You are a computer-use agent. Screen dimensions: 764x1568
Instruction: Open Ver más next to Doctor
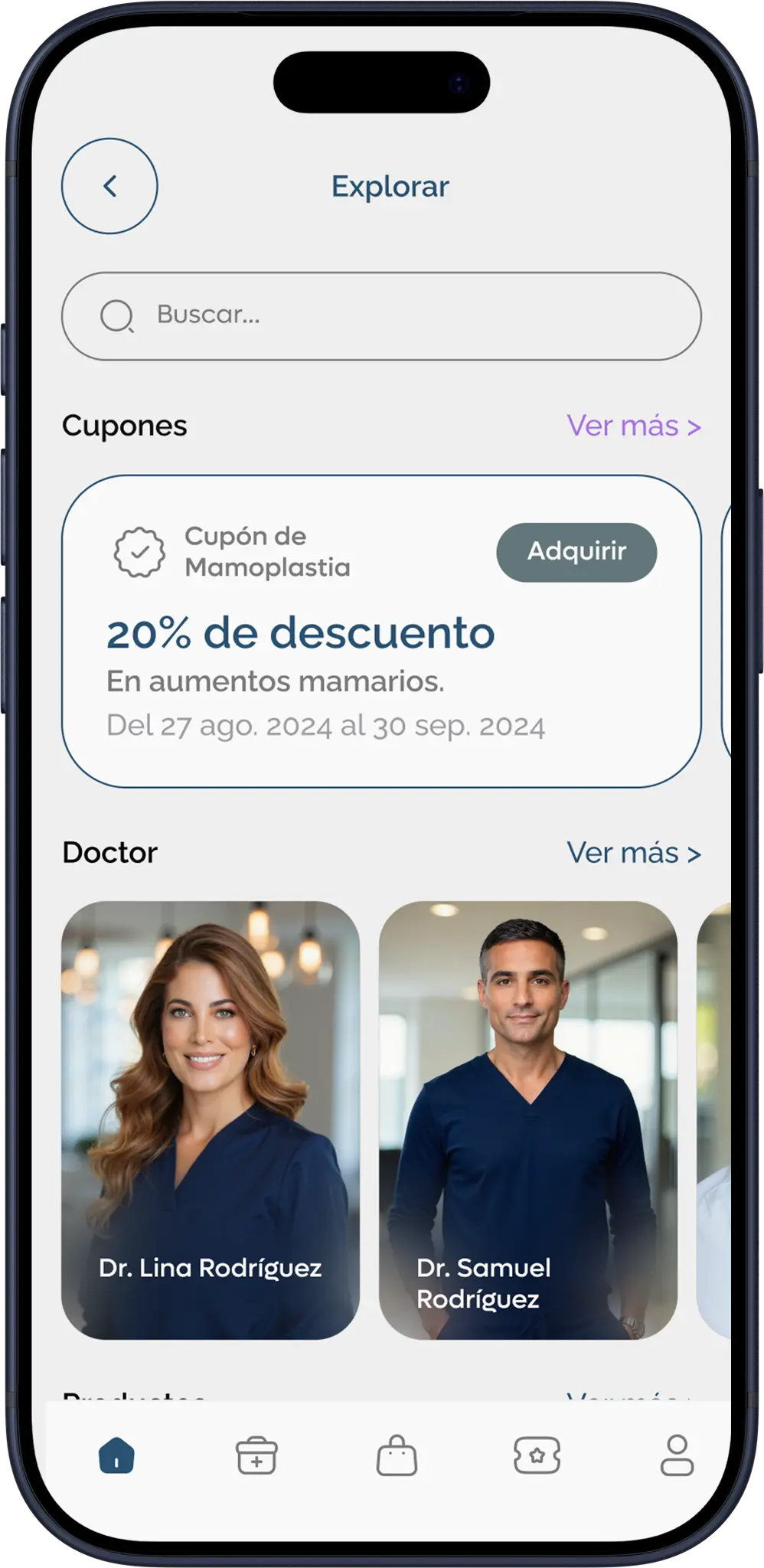pyautogui.click(x=625, y=852)
